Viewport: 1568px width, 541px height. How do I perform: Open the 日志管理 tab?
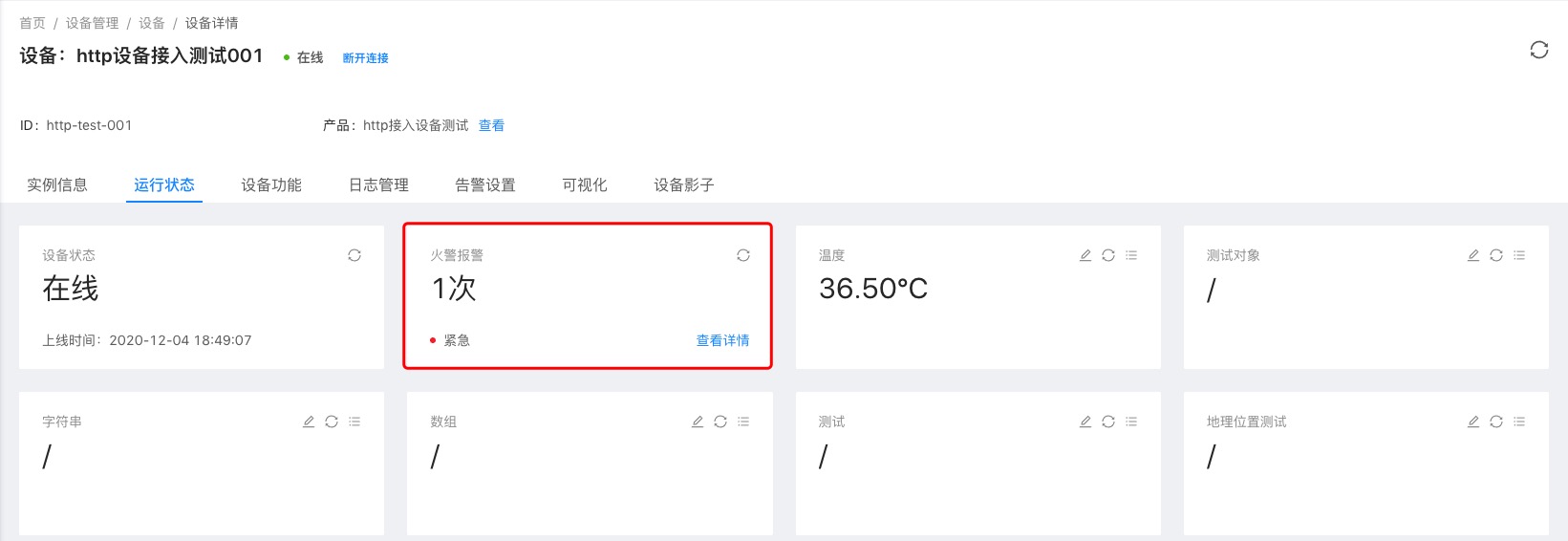378,184
